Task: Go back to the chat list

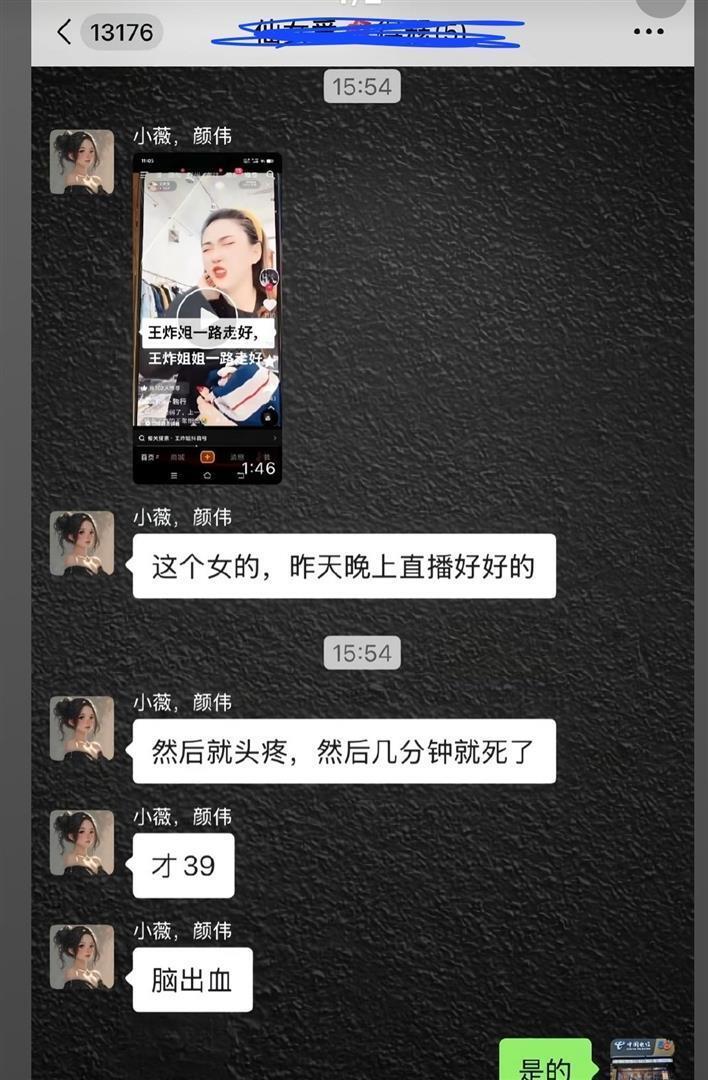Action: tap(66, 32)
